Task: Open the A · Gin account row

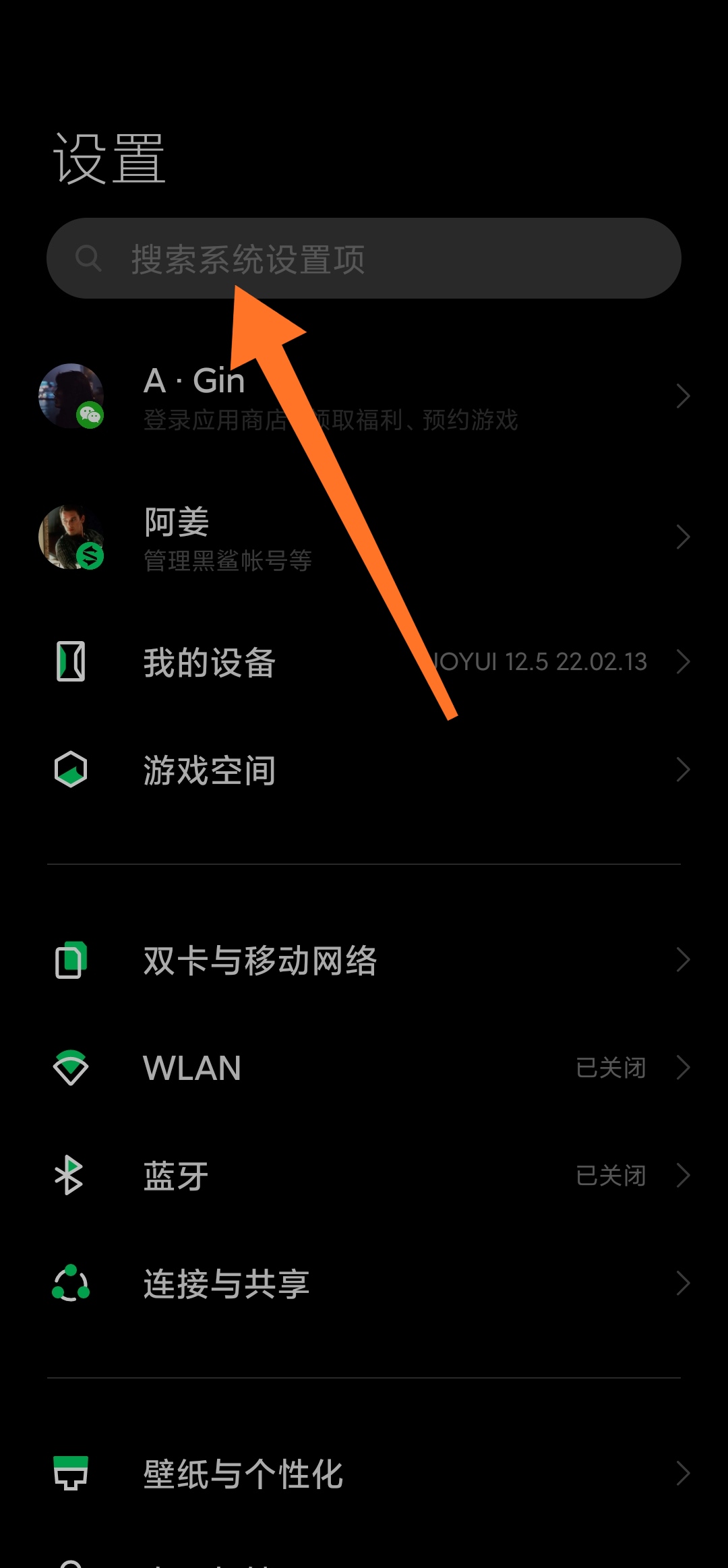Action: pos(364,396)
